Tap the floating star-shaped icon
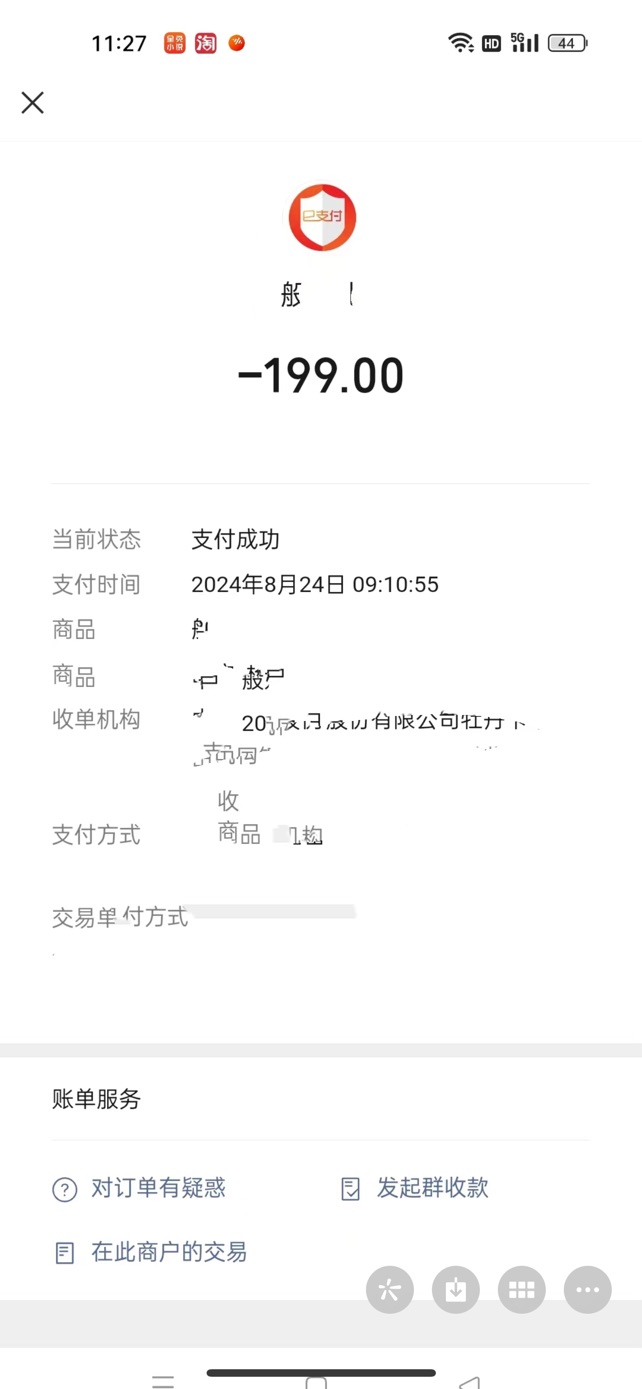642x1389 pixels. tap(390, 1290)
